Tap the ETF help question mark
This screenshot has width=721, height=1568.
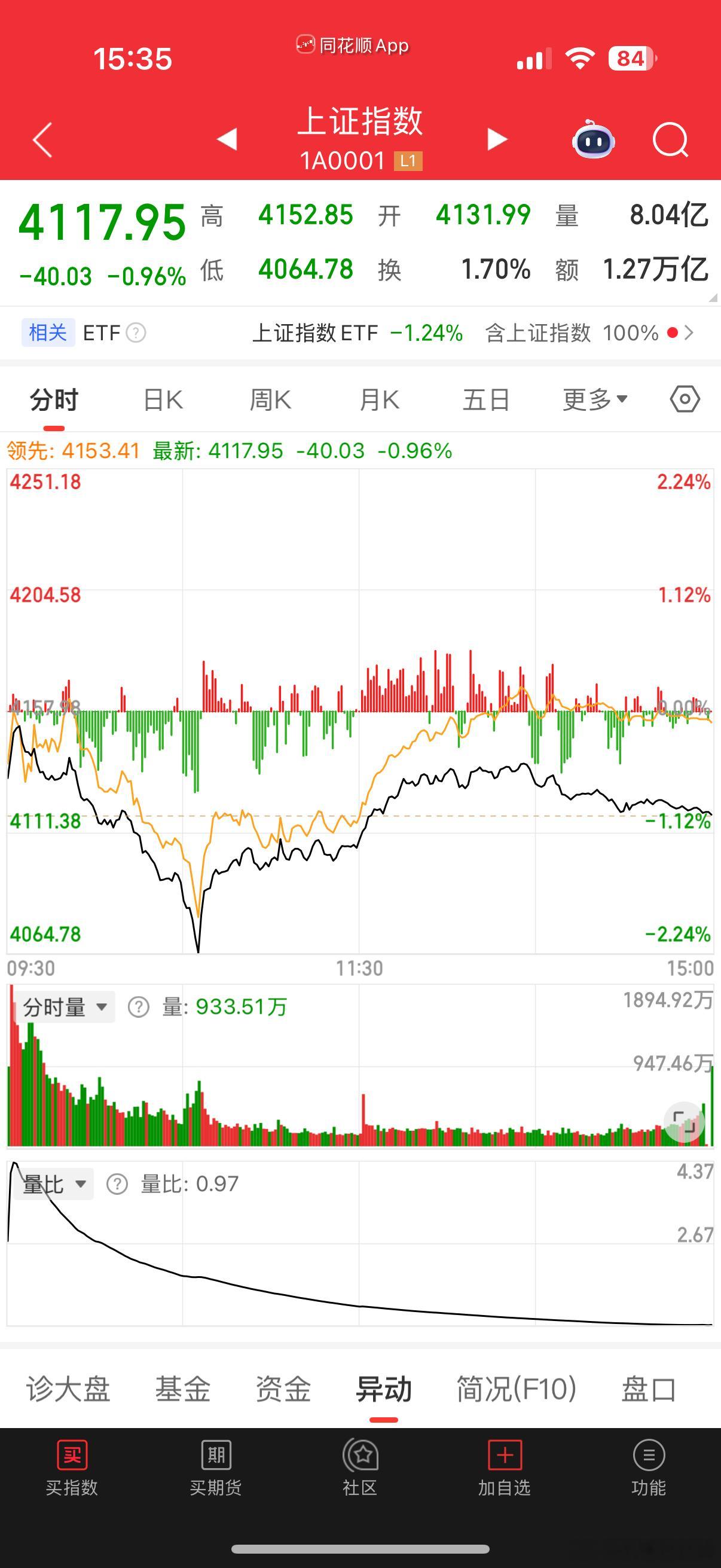tap(135, 333)
